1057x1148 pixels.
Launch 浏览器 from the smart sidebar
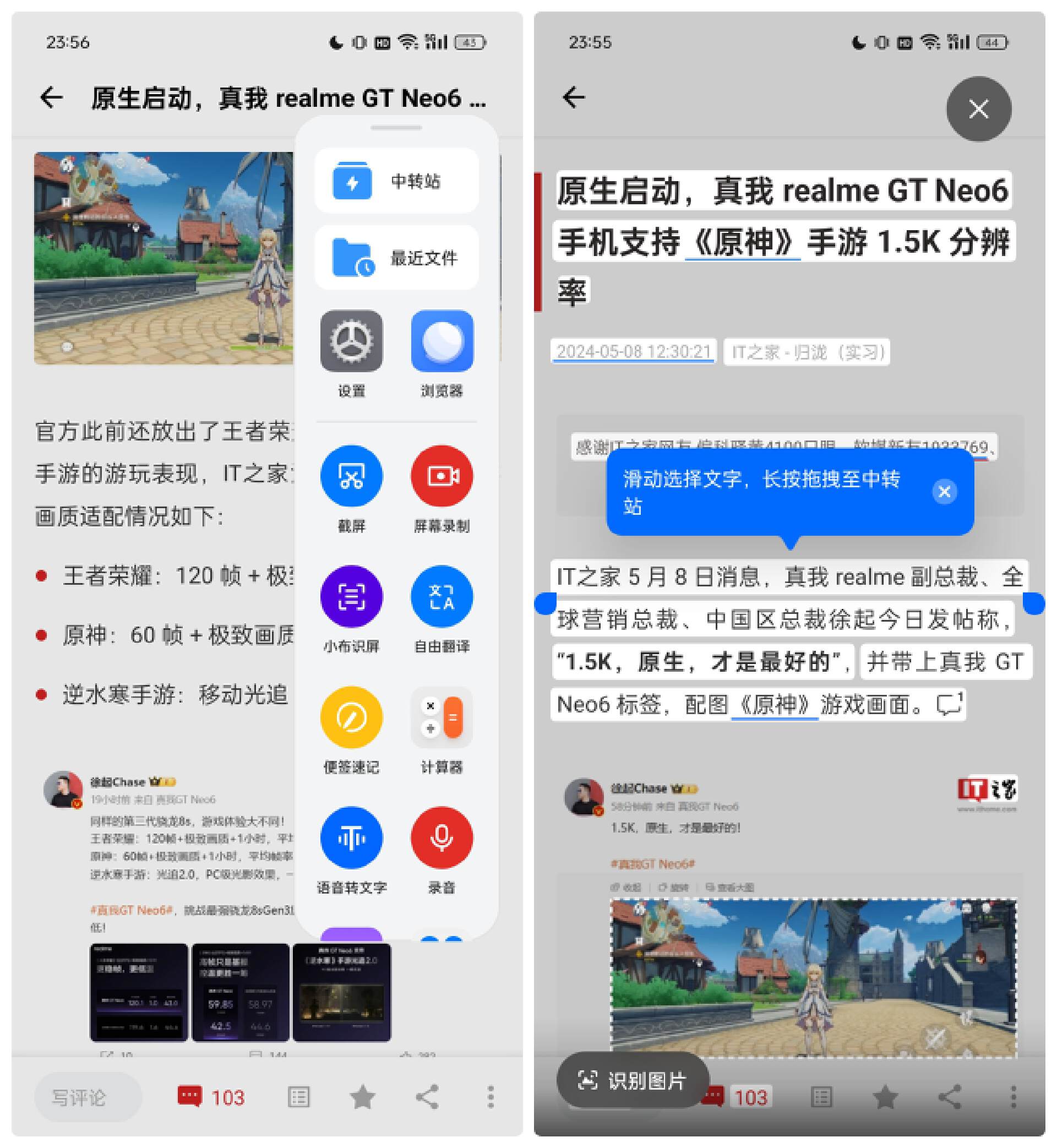pos(442,341)
